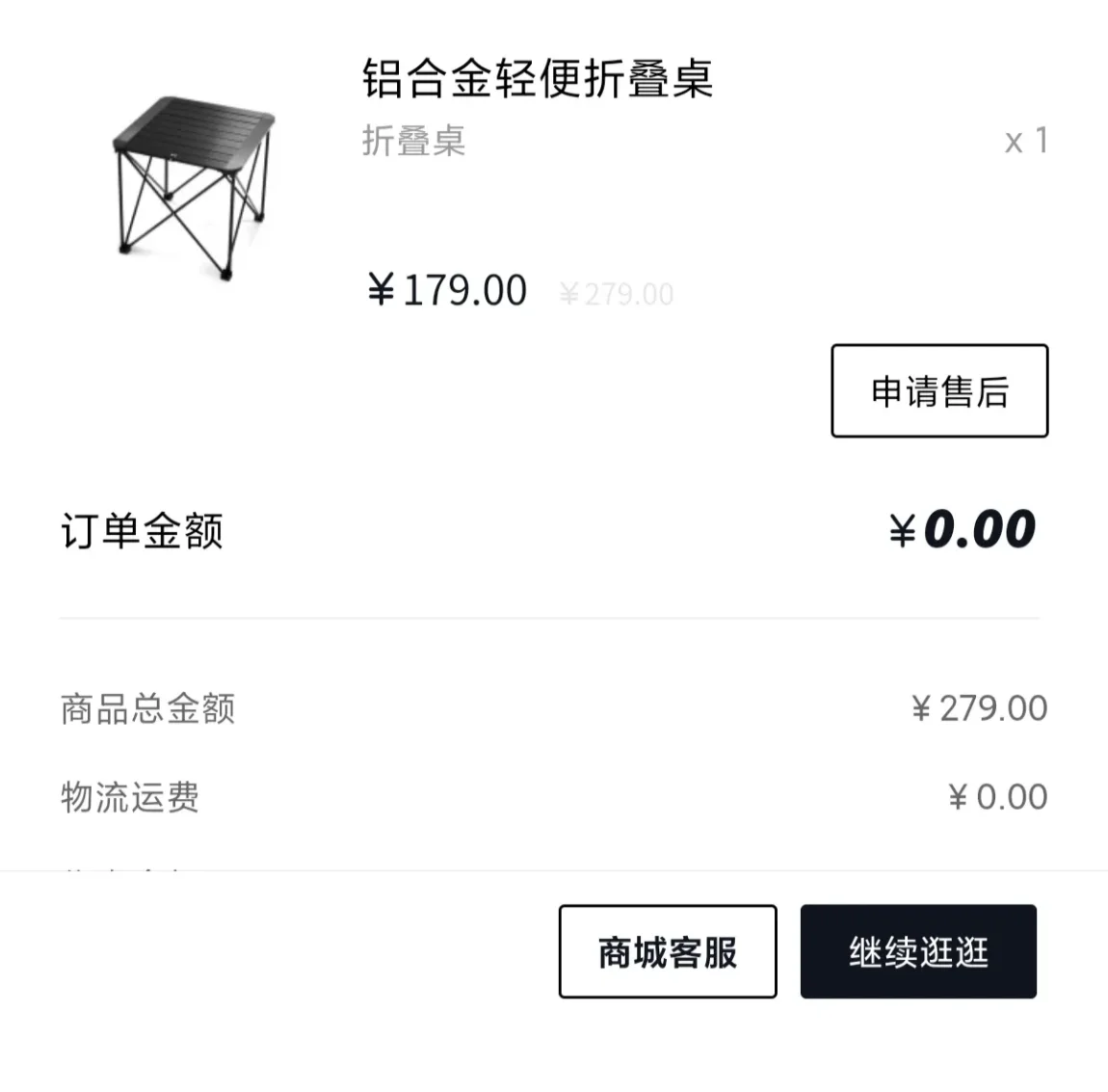
Task: Select 继续逛逛 to keep shopping
Action: 918,951
